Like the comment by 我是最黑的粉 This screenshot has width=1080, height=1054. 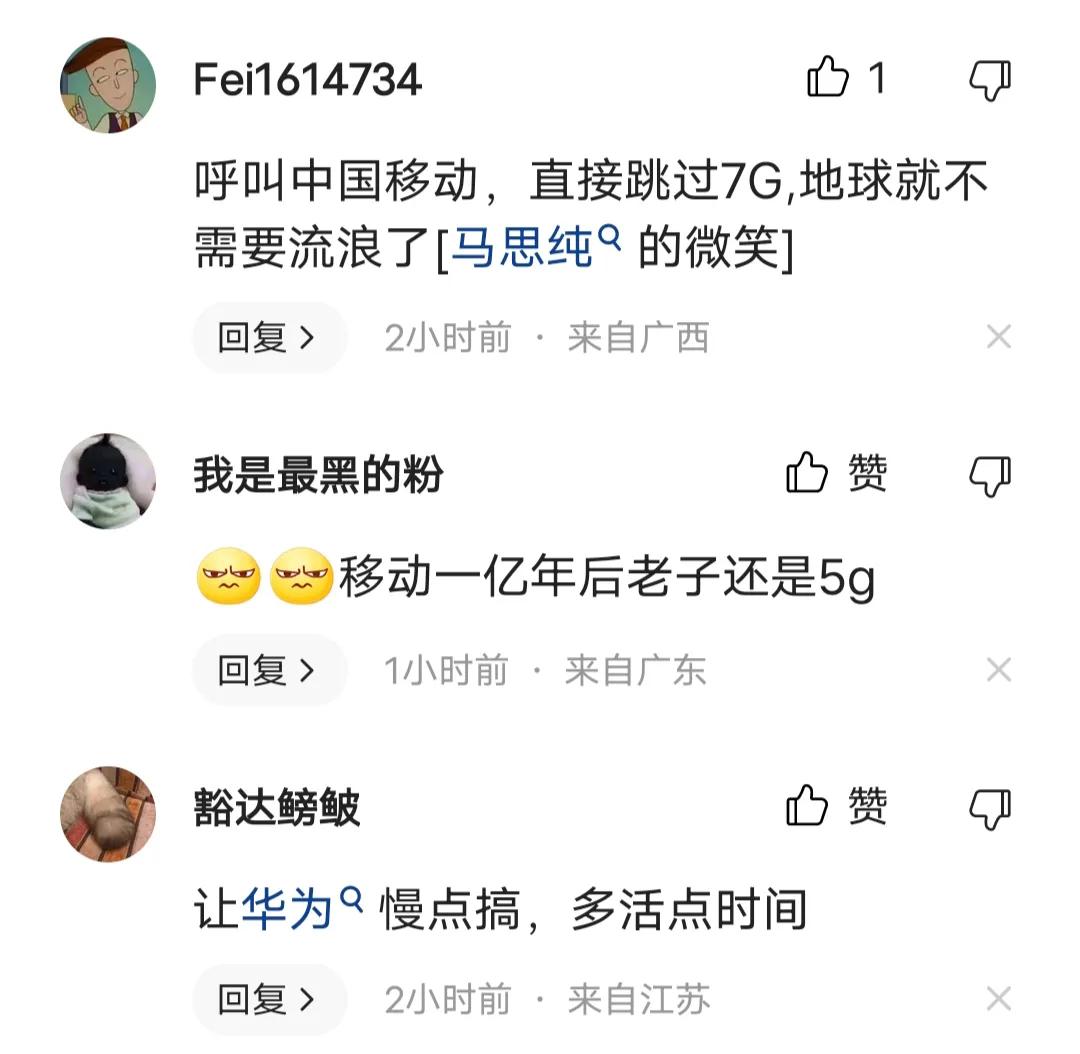tap(808, 472)
